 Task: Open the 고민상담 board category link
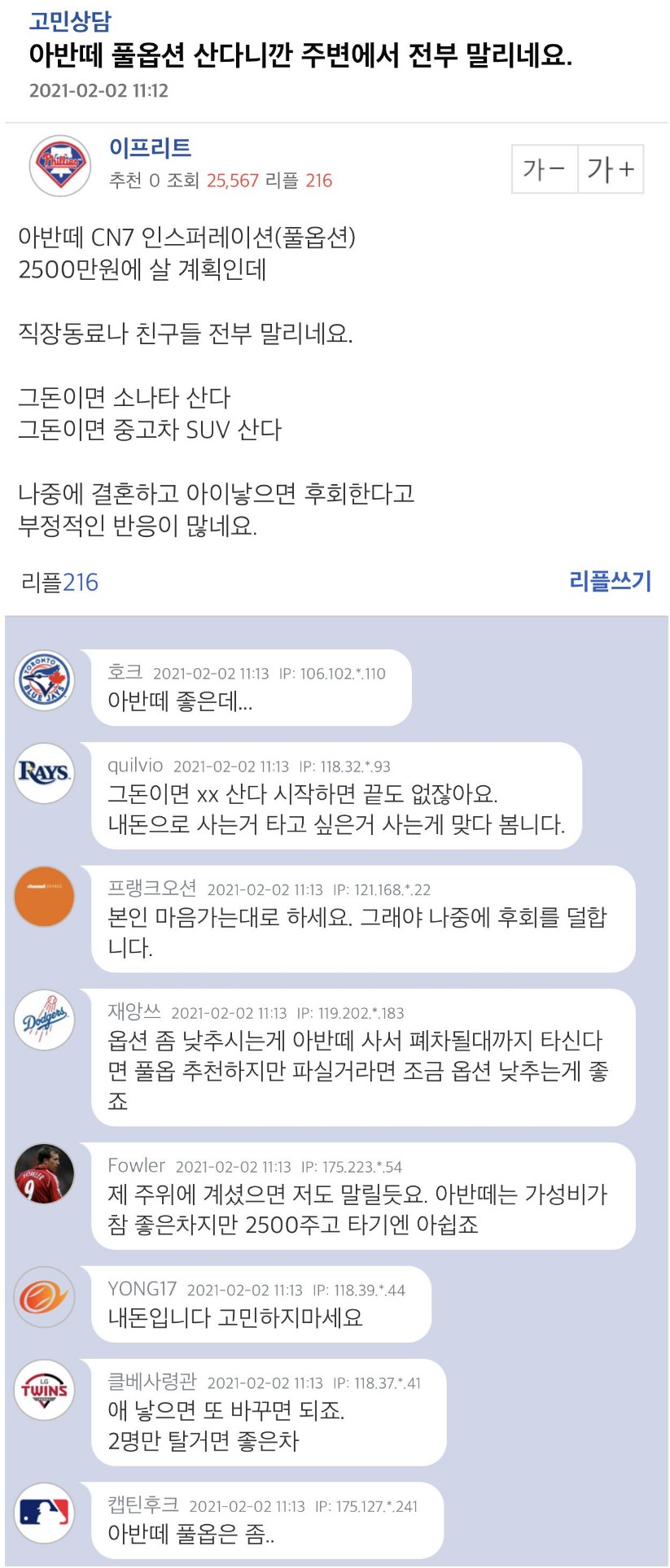point(70,20)
